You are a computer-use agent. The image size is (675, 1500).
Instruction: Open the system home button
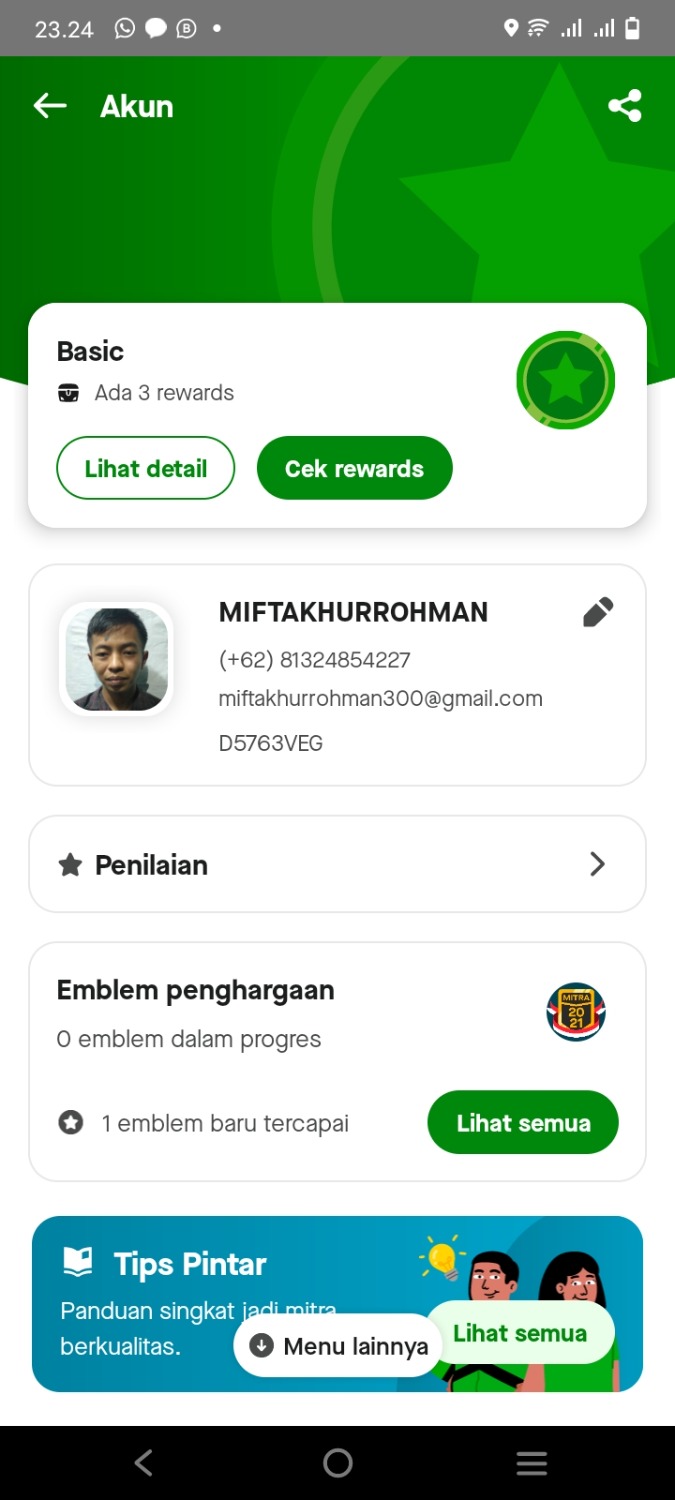[338, 1463]
